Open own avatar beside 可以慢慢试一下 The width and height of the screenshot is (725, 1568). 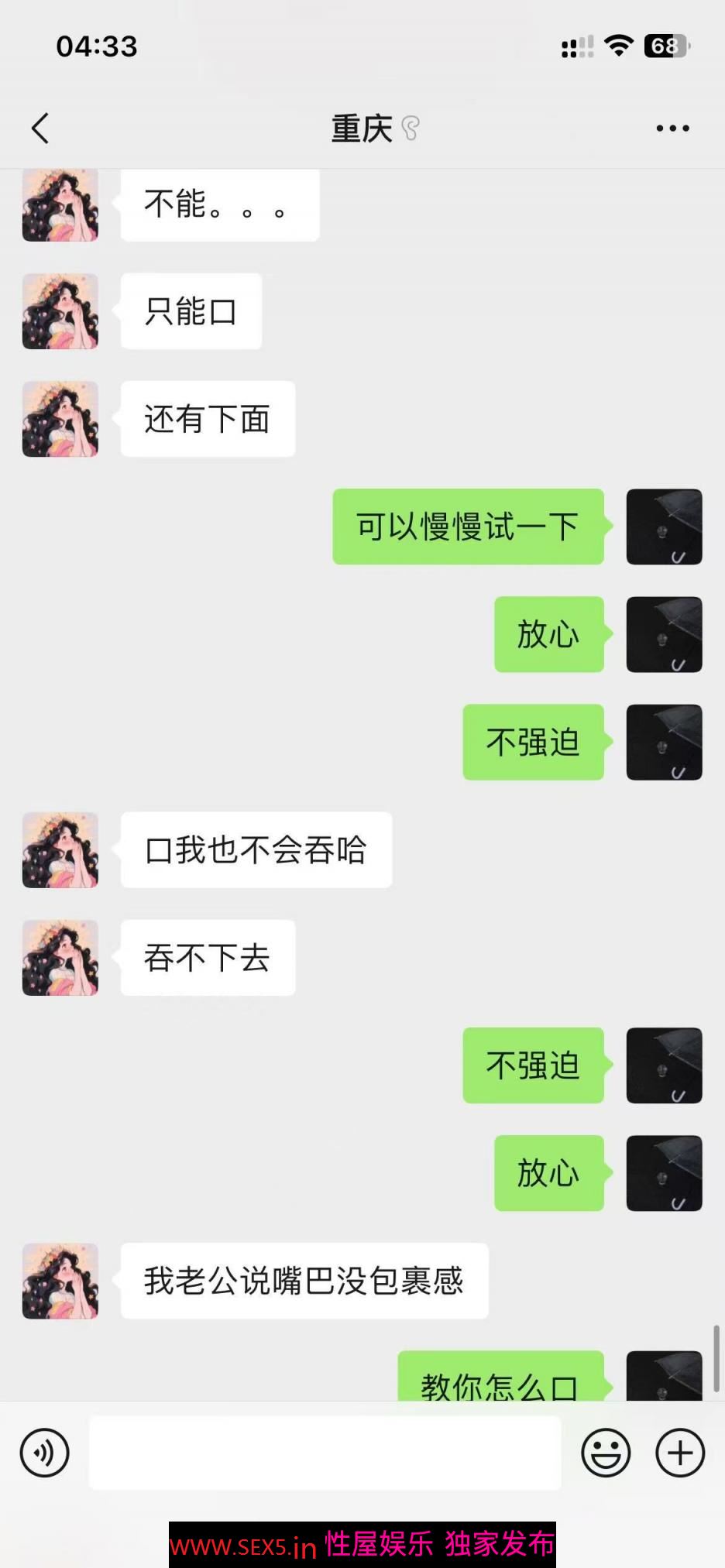point(664,527)
